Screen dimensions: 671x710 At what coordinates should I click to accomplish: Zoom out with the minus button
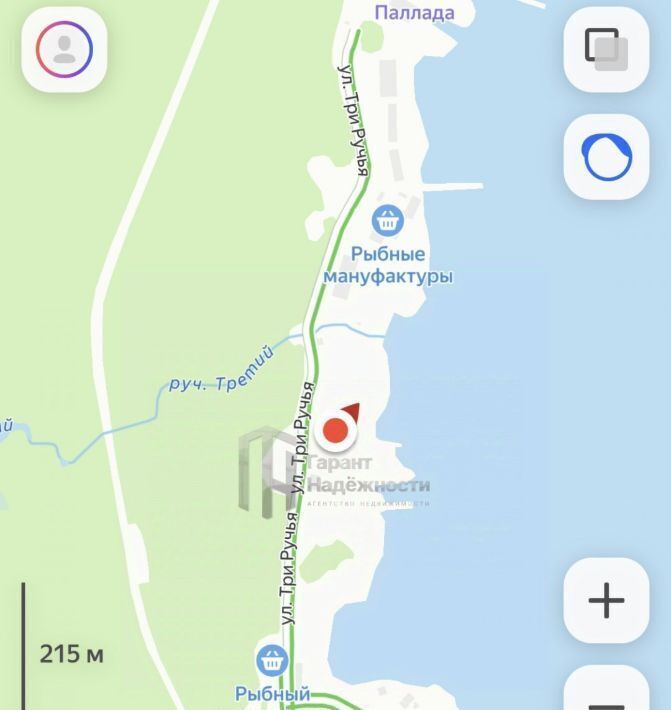pyautogui.click(x=606, y=695)
